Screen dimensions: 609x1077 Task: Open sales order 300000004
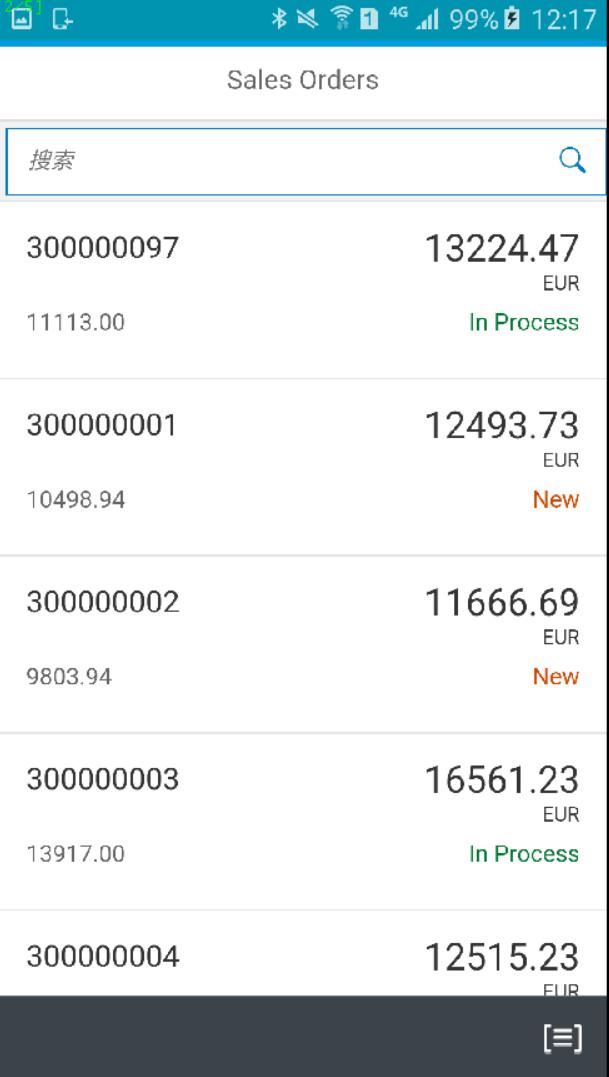[302, 958]
